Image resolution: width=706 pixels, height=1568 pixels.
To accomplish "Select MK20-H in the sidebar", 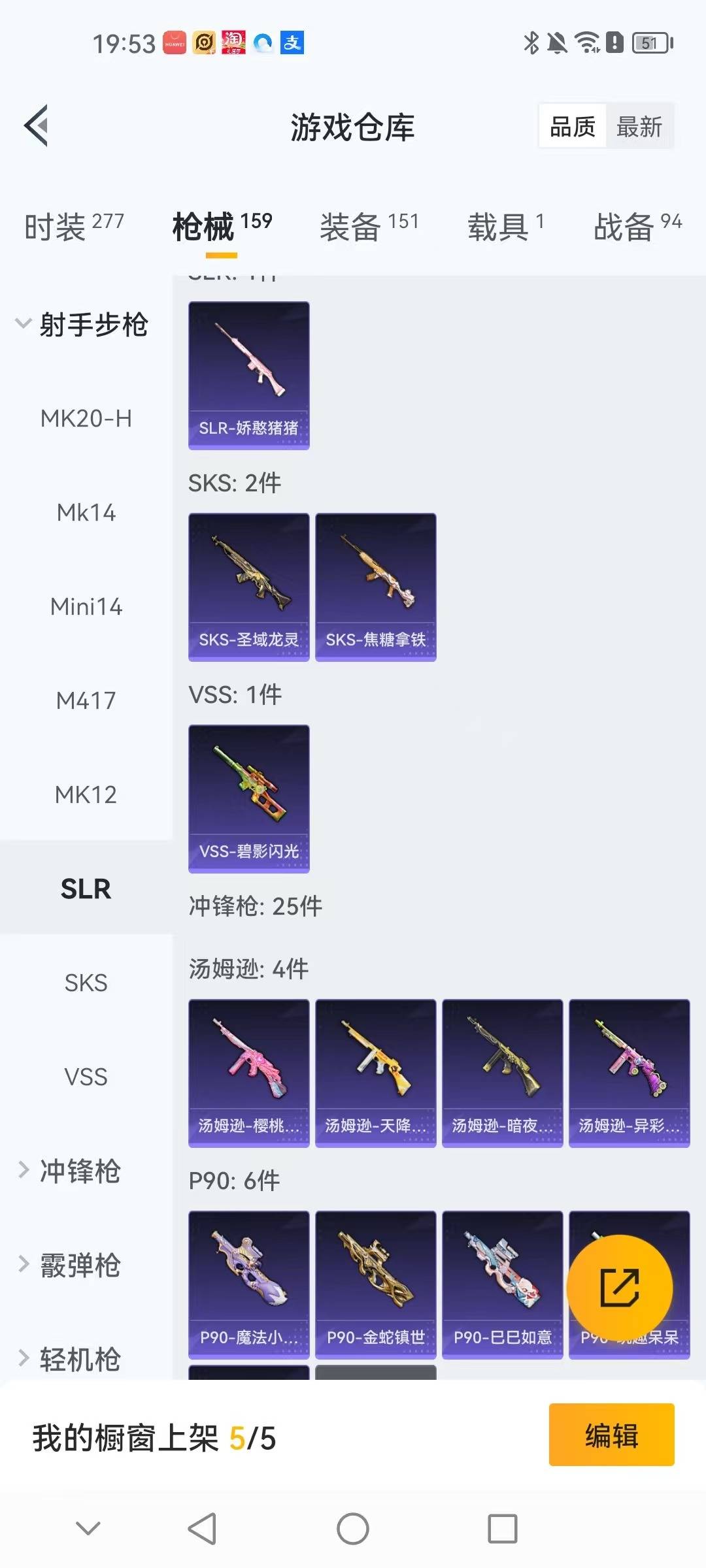I will (86, 418).
